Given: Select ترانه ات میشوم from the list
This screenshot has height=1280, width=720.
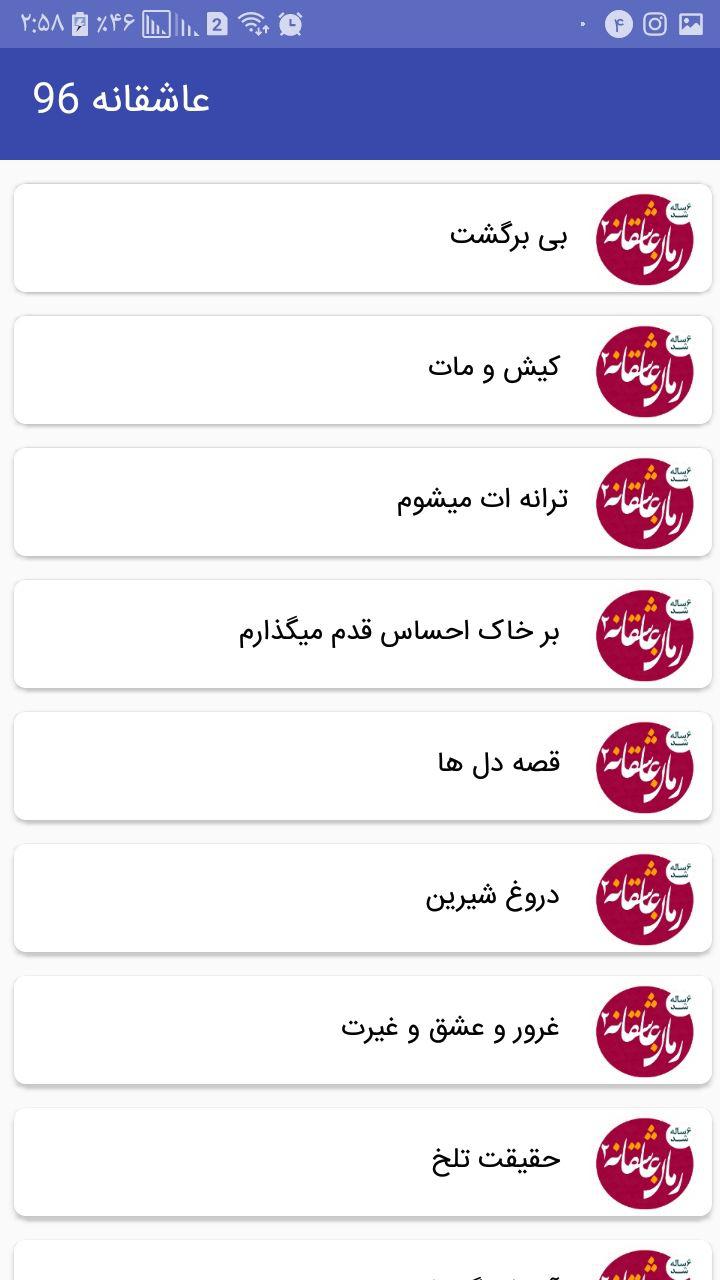Looking at the screenshot, I should click(x=363, y=502).
